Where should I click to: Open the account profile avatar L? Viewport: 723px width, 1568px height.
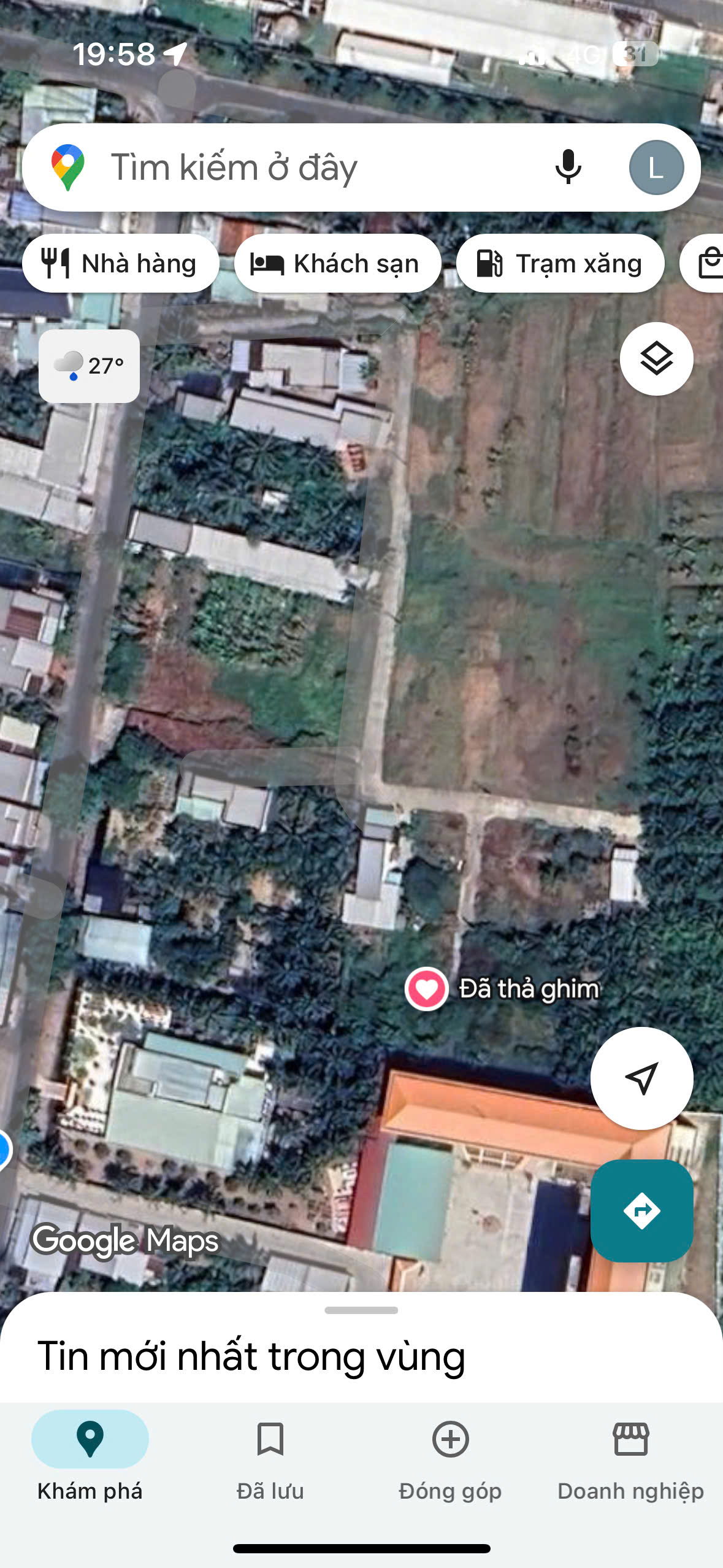[656, 167]
